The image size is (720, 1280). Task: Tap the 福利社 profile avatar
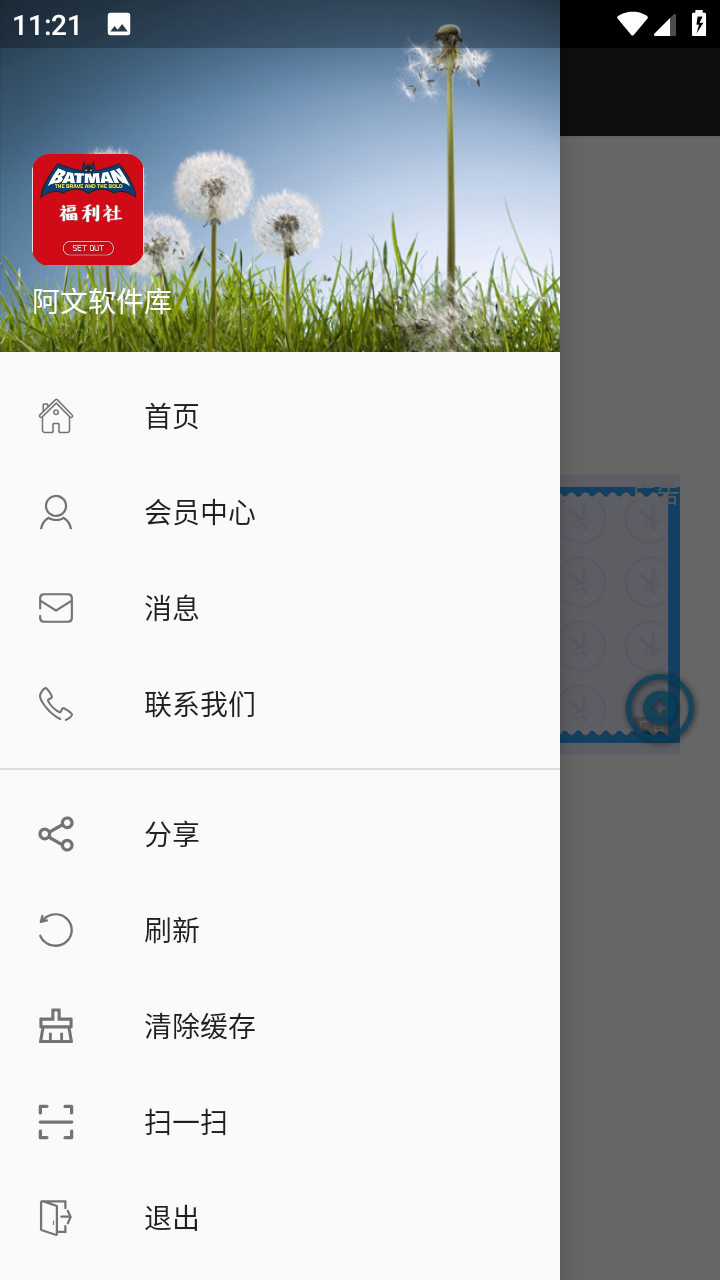point(88,210)
